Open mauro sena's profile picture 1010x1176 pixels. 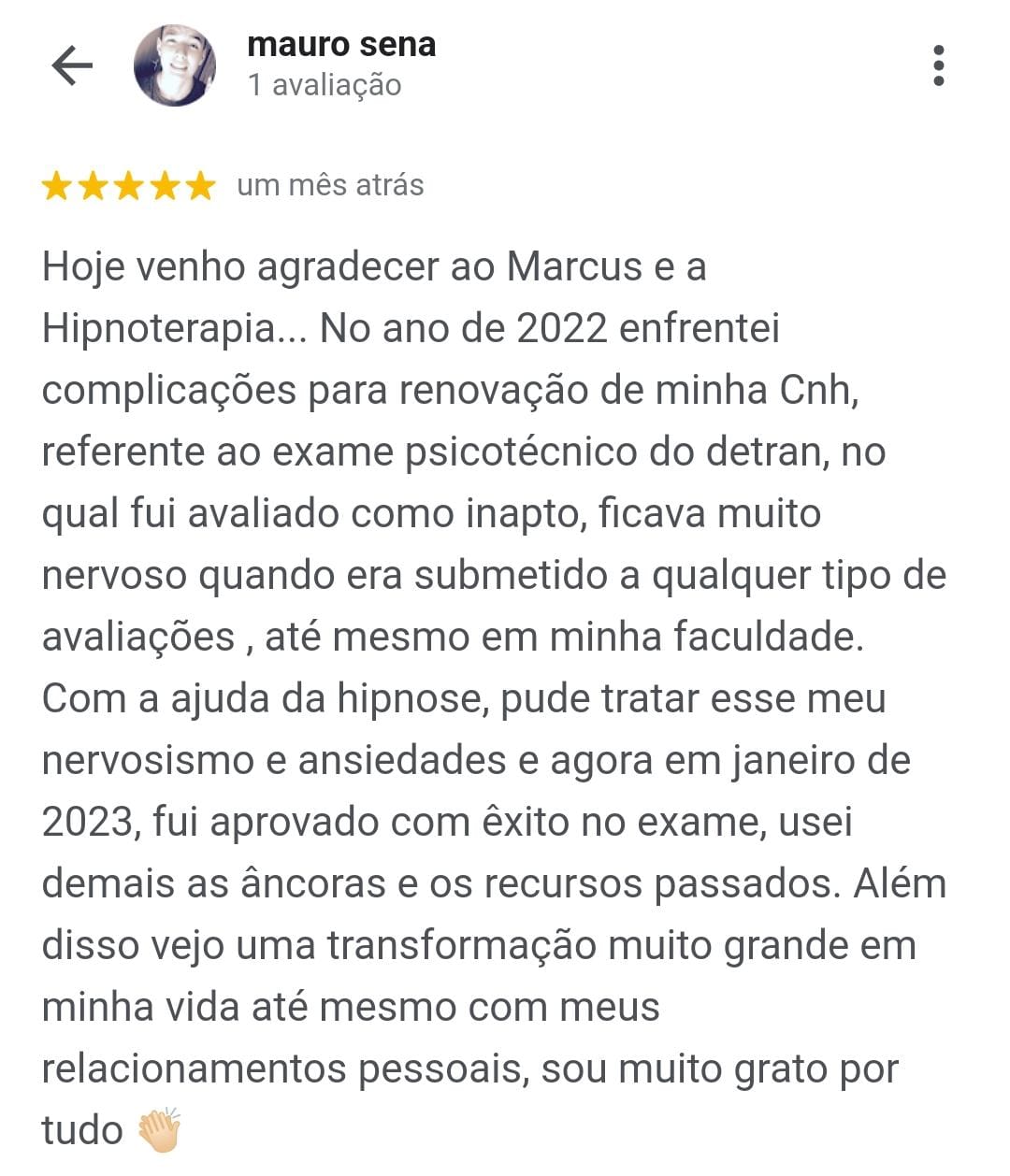pos(175,65)
